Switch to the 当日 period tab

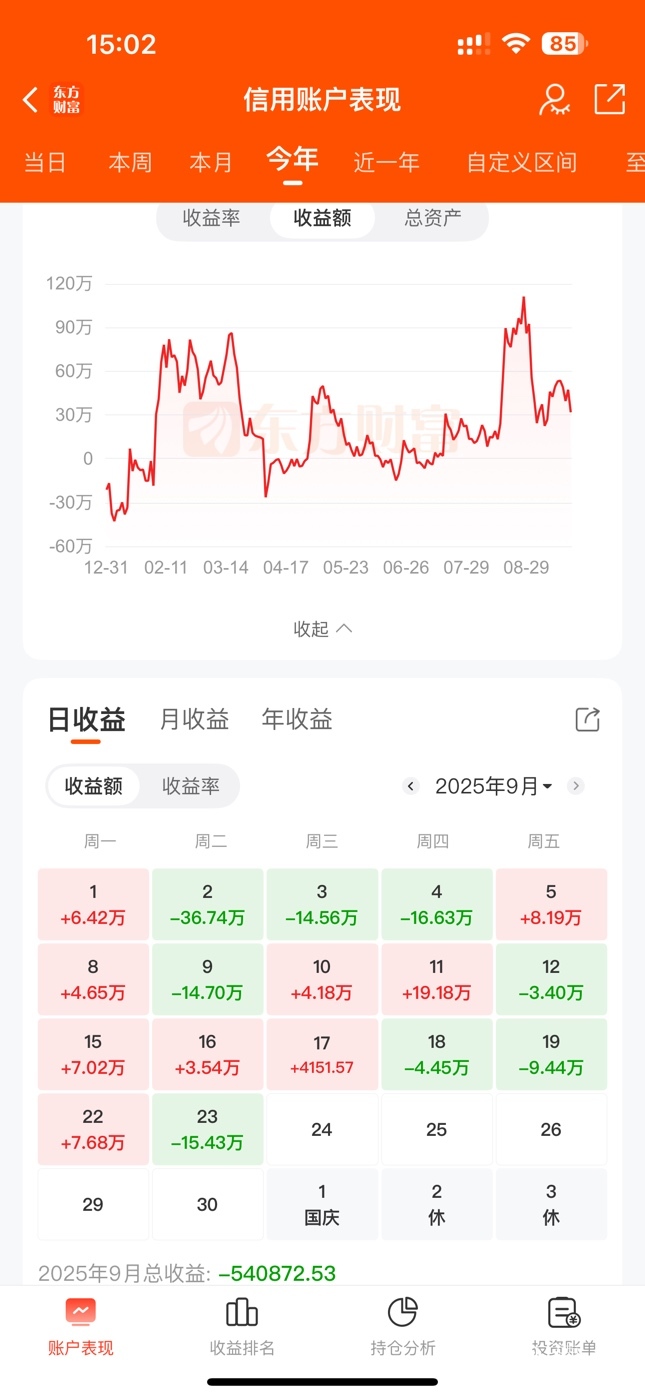coord(45,162)
